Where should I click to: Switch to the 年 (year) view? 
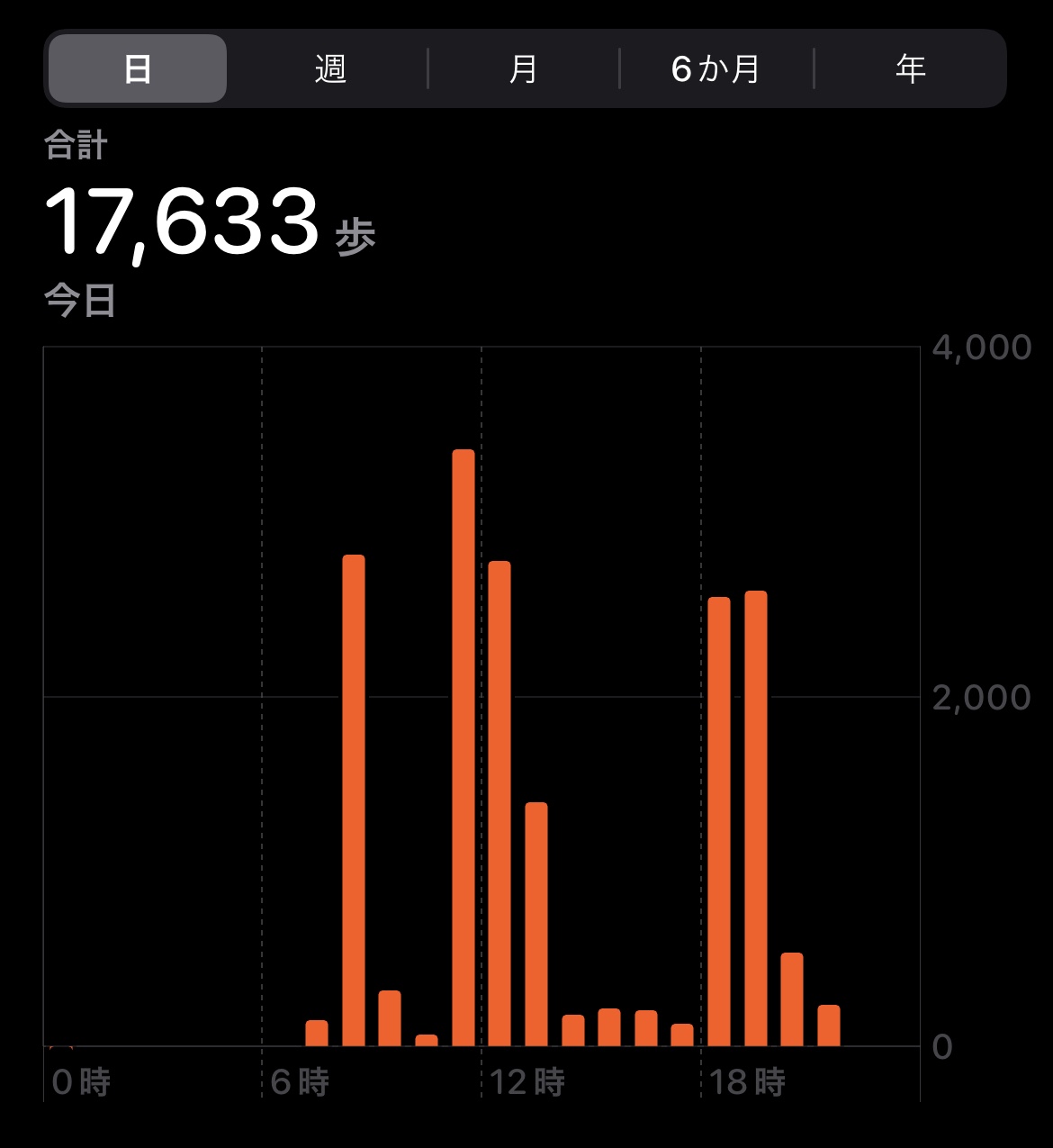[910, 68]
